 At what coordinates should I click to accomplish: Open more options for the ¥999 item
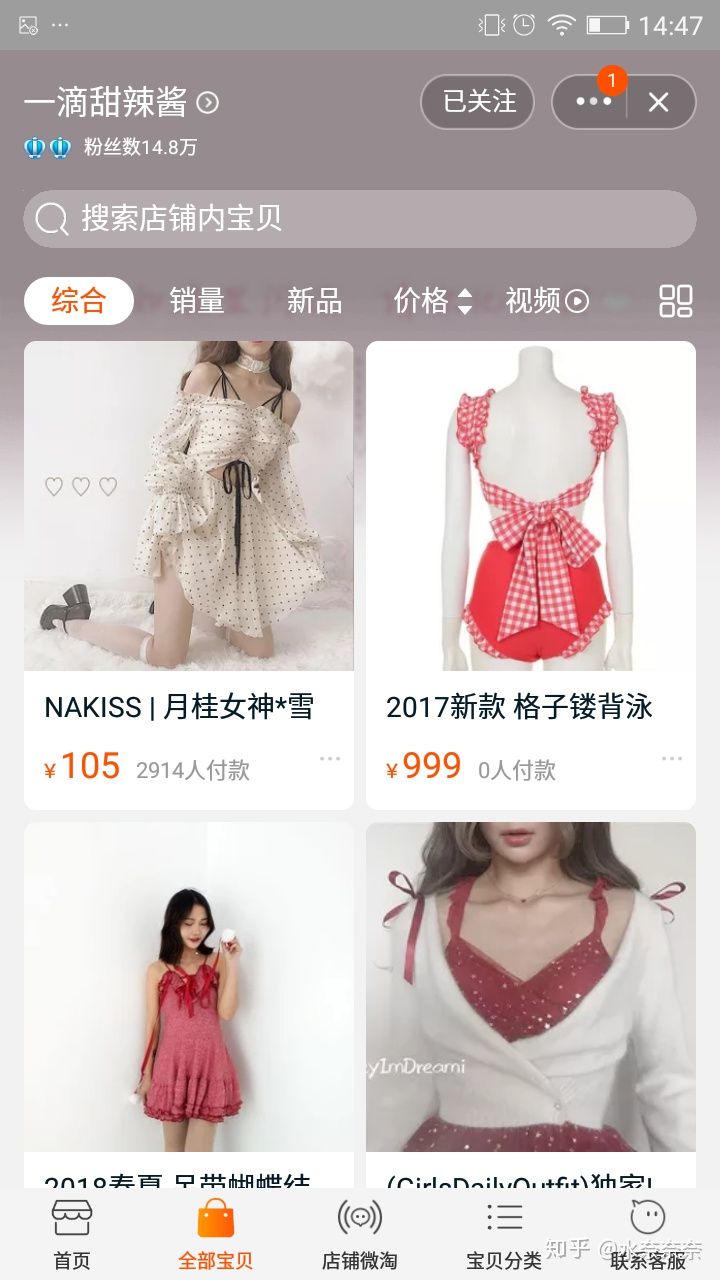click(x=672, y=760)
